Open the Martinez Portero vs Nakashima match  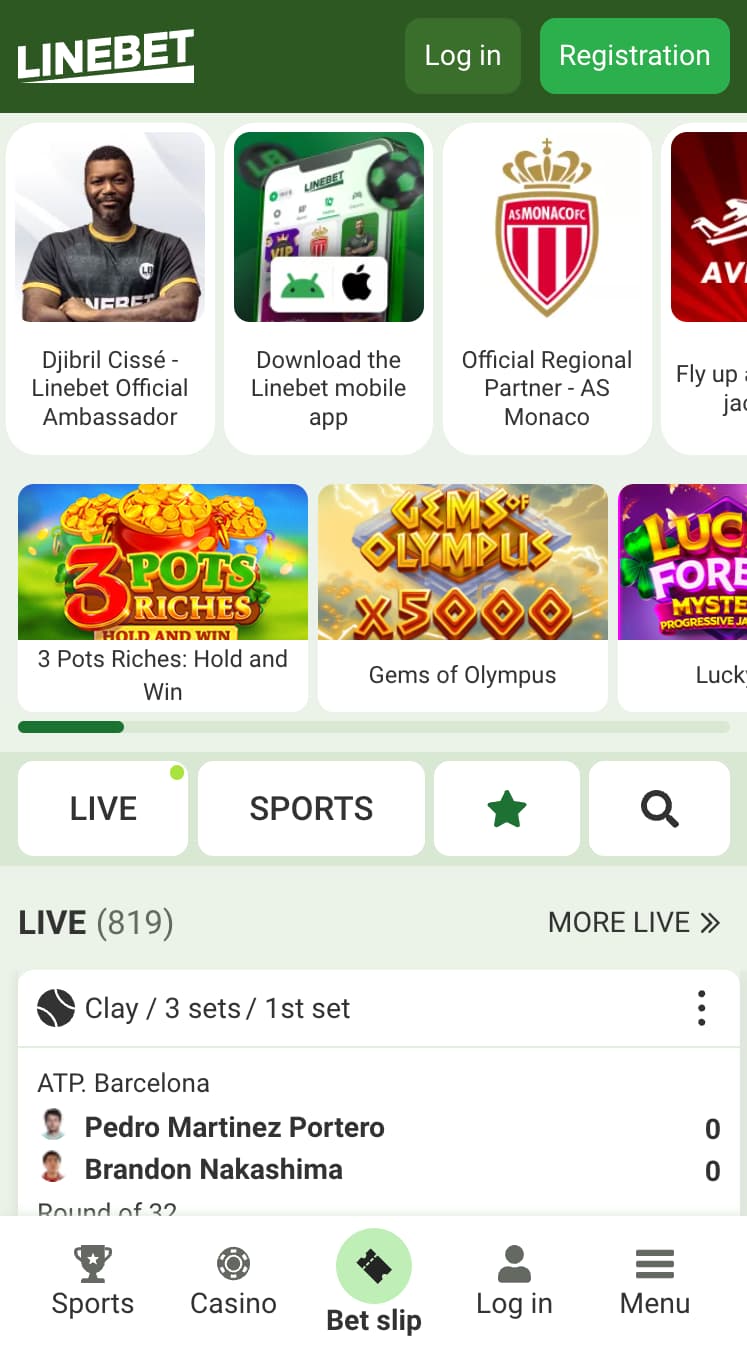(234, 1148)
